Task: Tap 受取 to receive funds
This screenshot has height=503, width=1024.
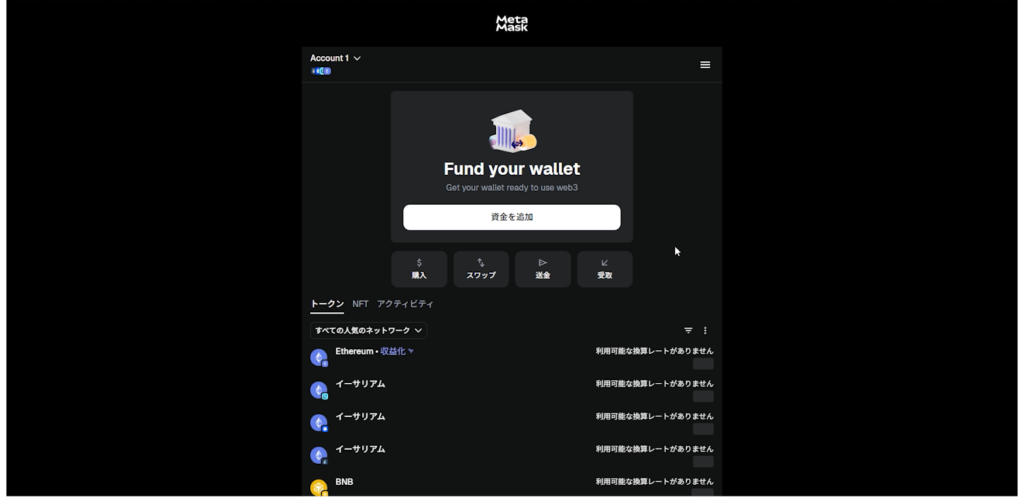Action: (x=605, y=269)
